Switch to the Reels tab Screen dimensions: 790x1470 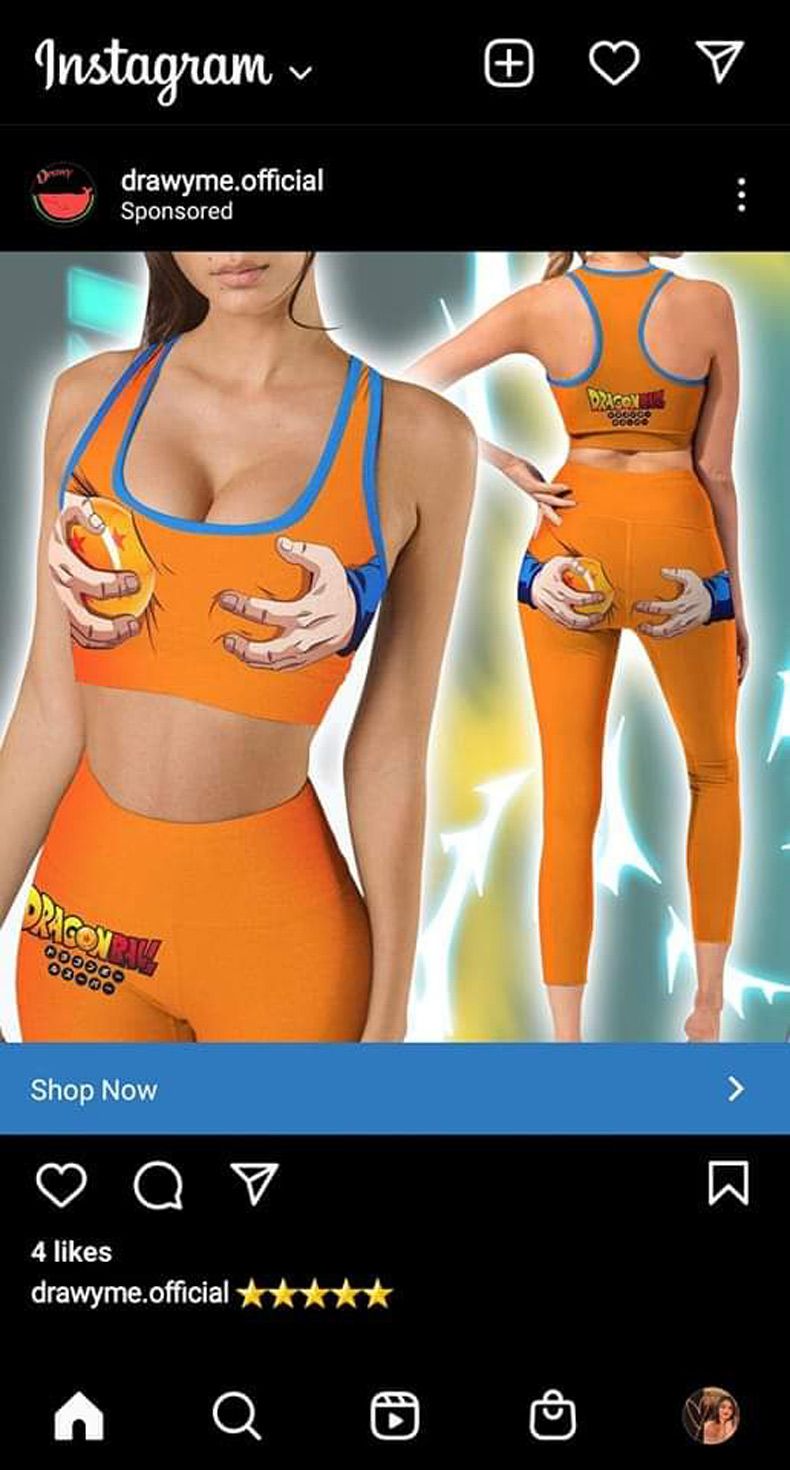click(394, 1416)
